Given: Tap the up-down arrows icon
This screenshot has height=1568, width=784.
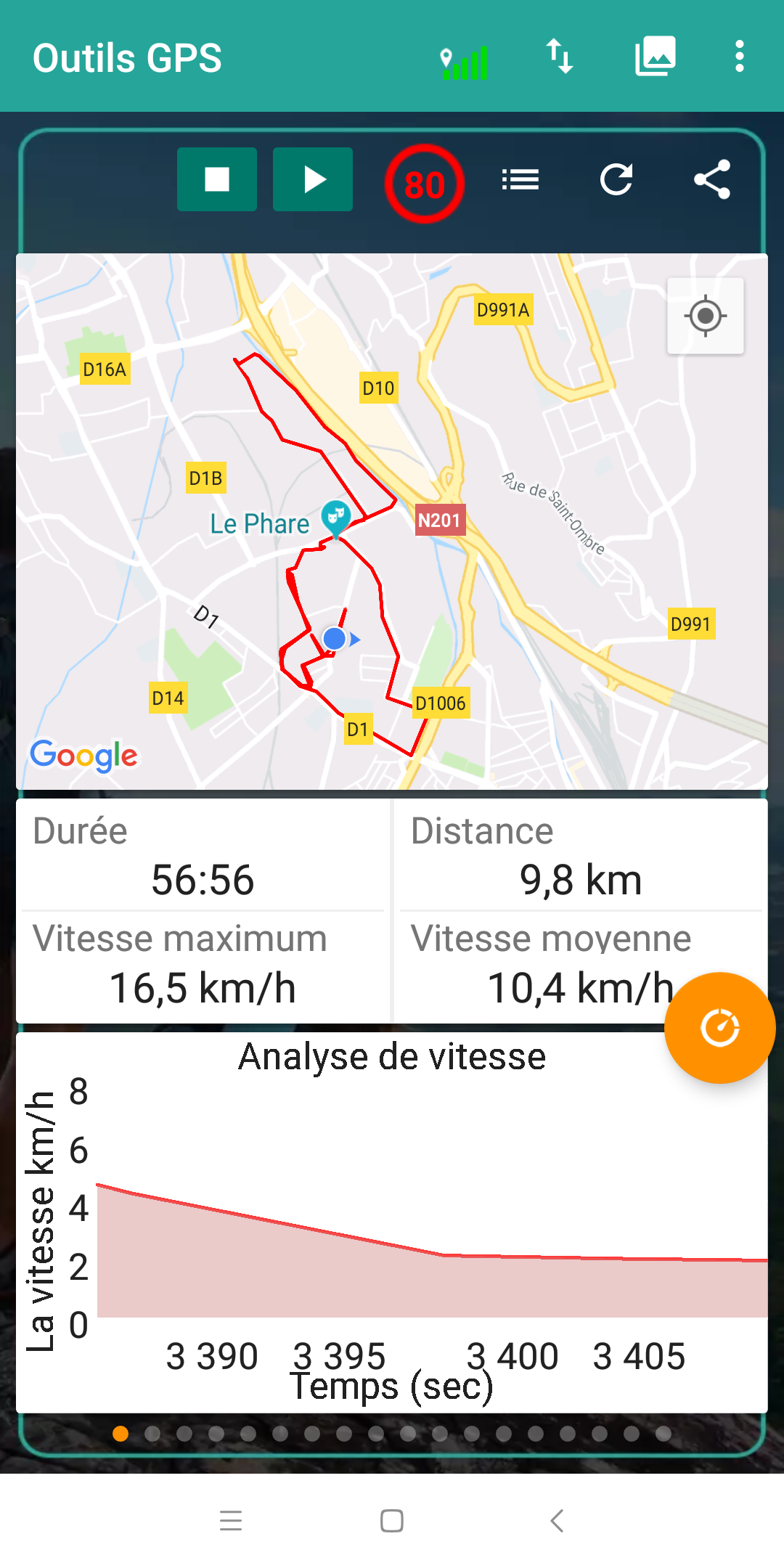Looking at the screenshot, I should (x=560, y=57).
